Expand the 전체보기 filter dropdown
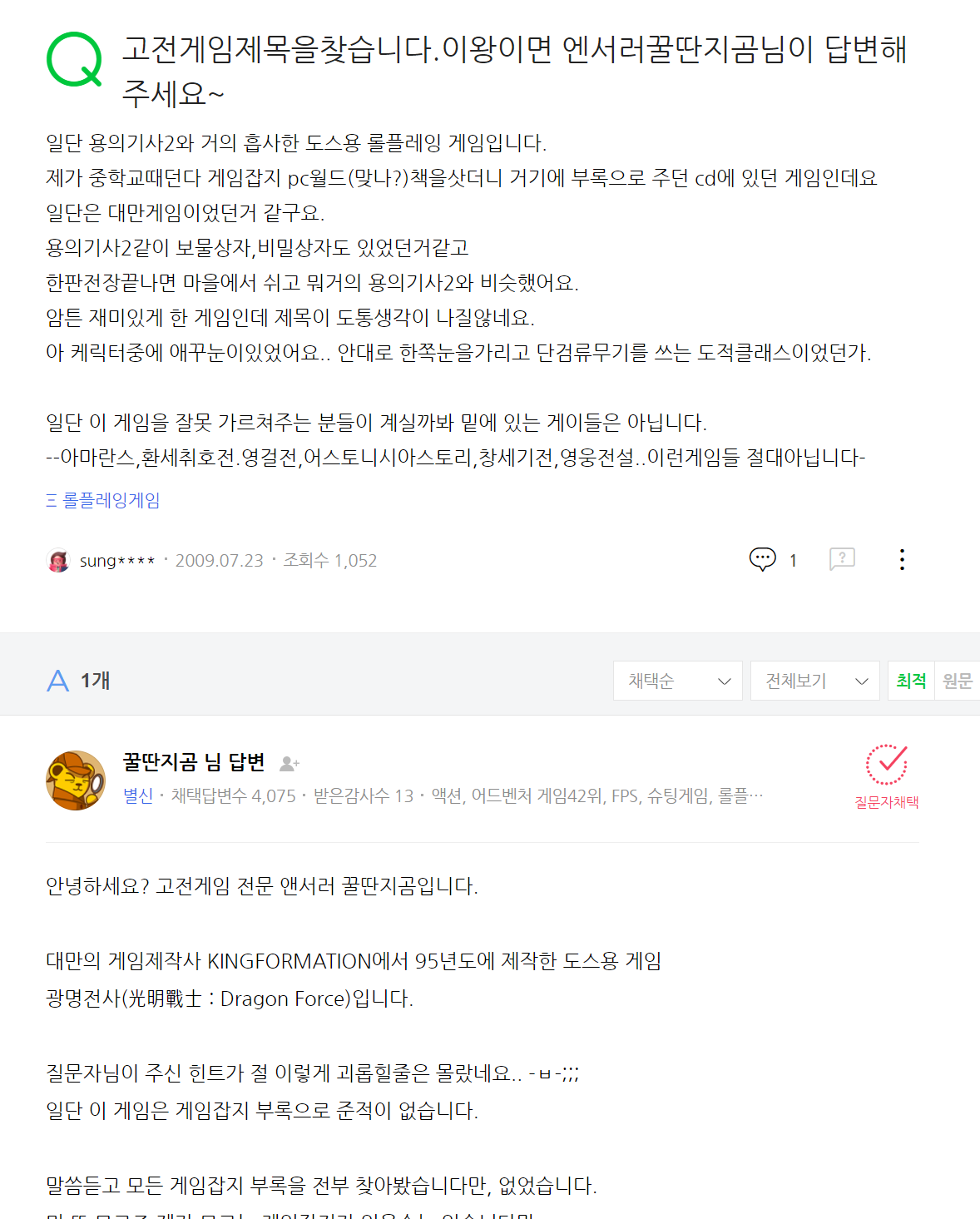Image resolution: width=980 pixels, height=1219 pixels. 814,681
